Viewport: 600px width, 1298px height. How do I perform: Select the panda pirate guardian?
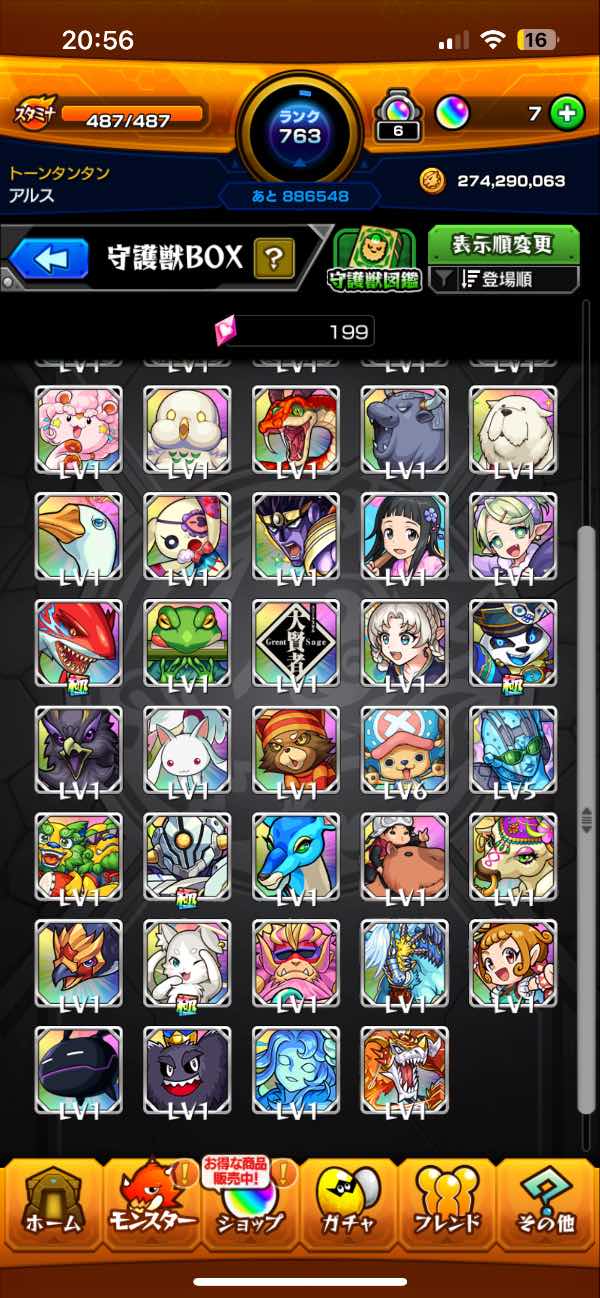(512, 643)
